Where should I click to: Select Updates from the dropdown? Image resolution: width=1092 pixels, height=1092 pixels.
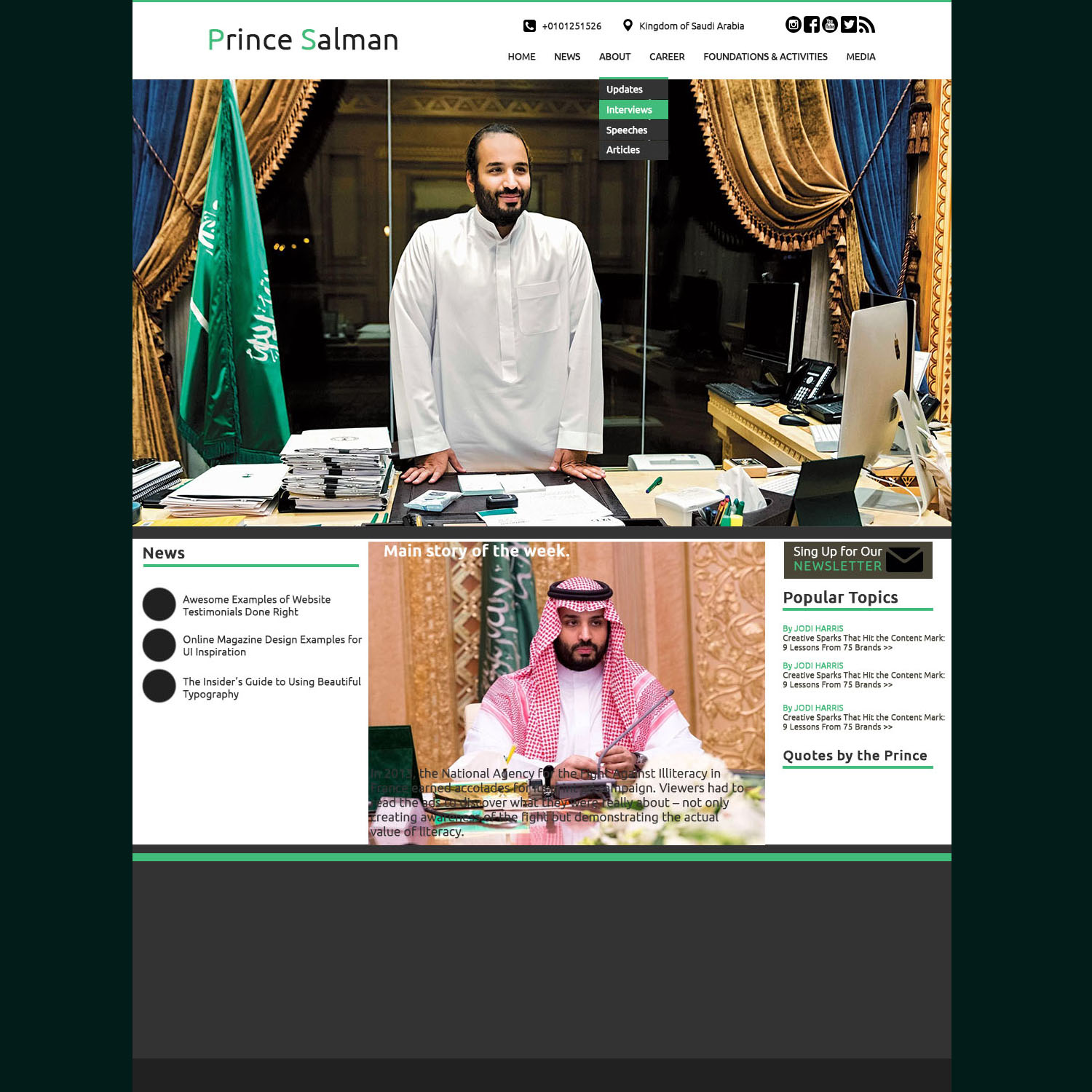tap(625, 90)
